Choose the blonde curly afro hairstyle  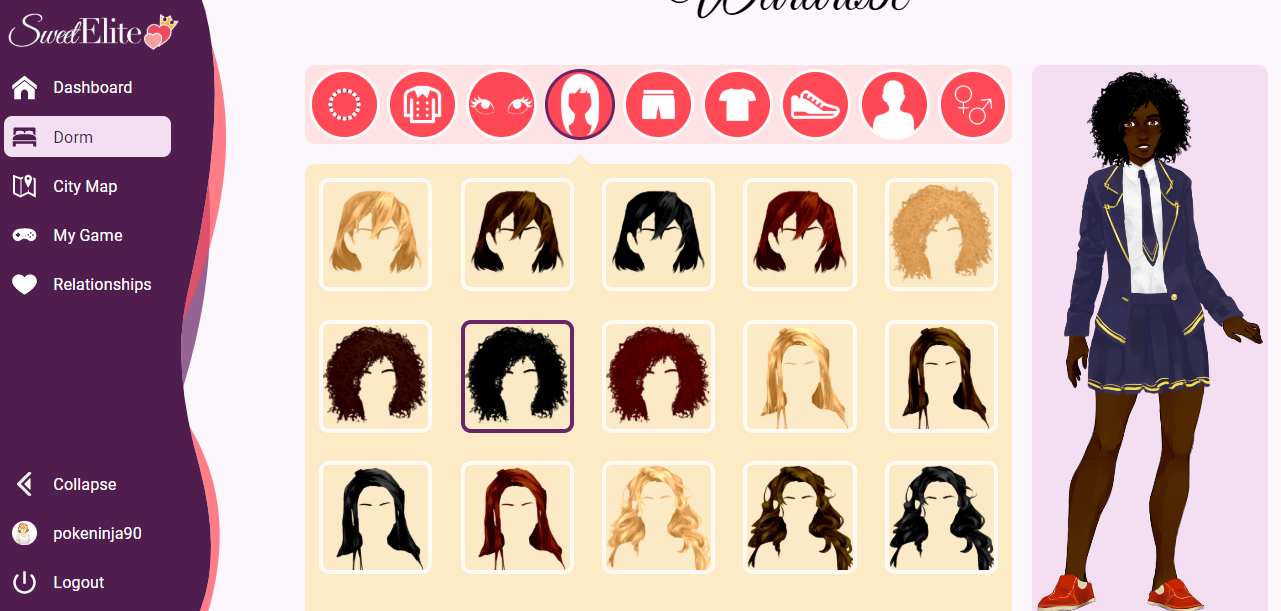(x=941, y=234)
